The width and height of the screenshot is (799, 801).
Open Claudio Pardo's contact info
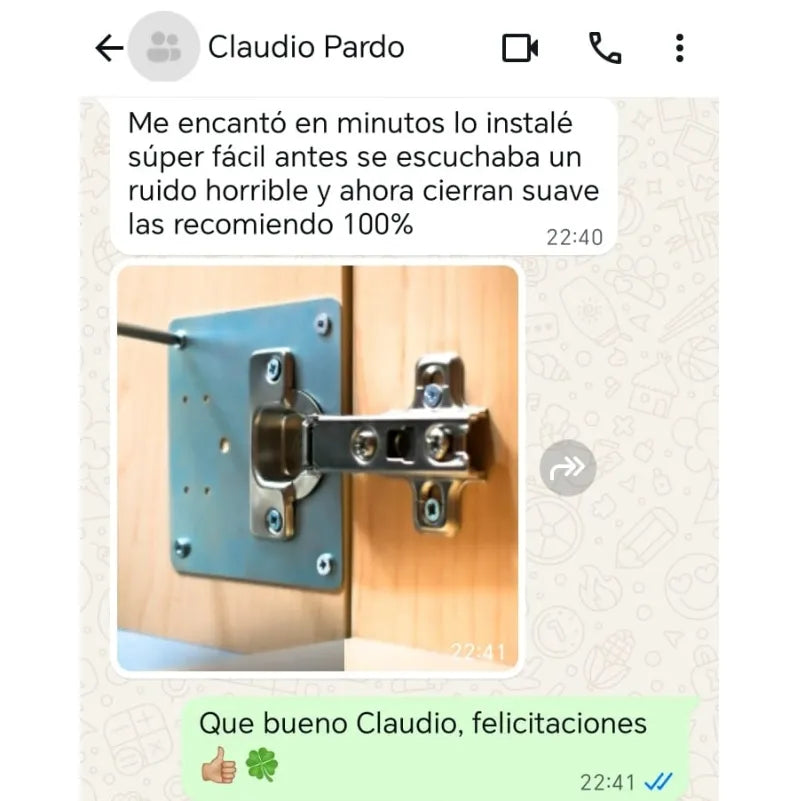click(305, 47)
